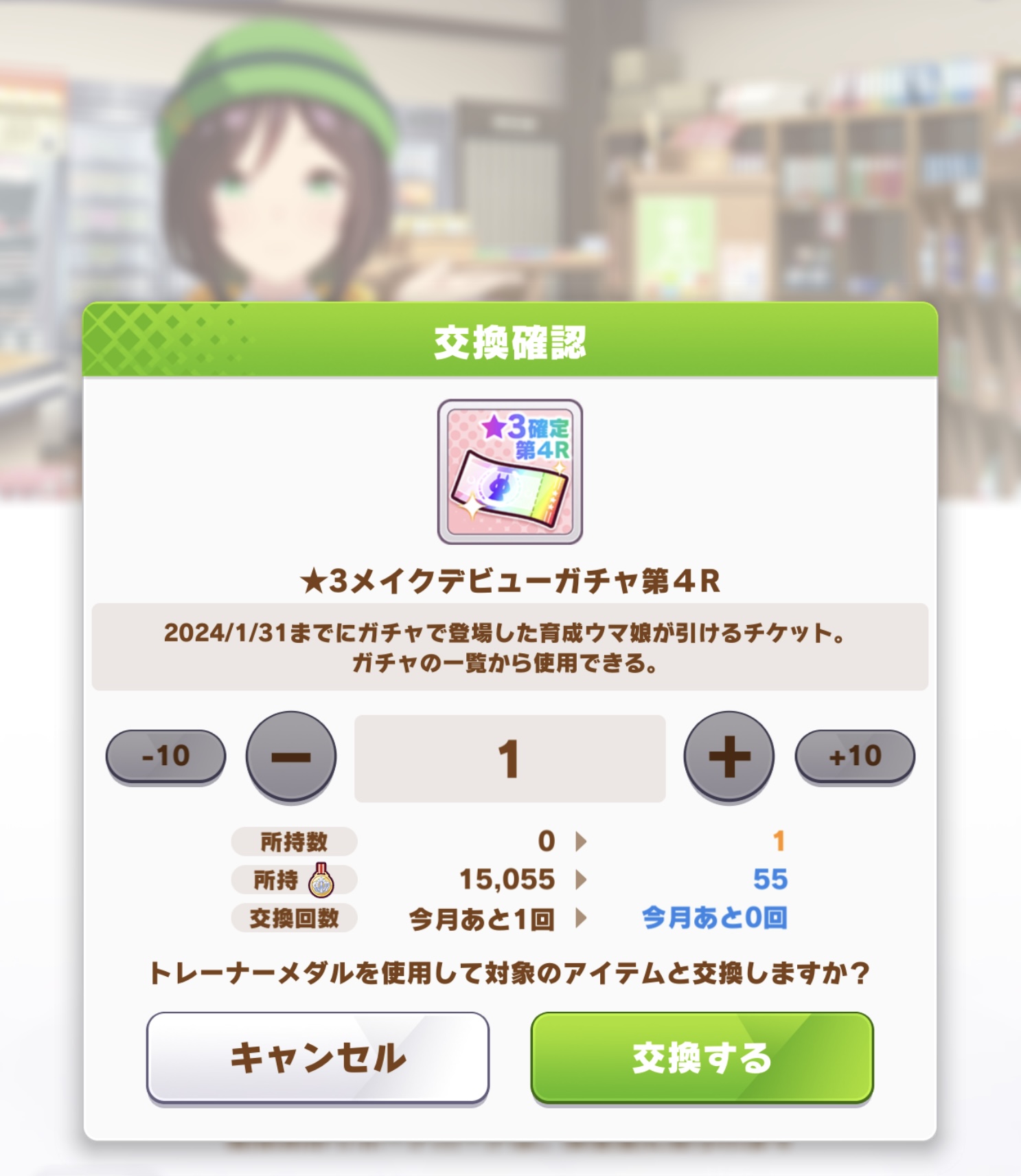This screenshot has height=1176, width=1021.
Task: Increase quantity with the plus button
Action: coord(729,756)
